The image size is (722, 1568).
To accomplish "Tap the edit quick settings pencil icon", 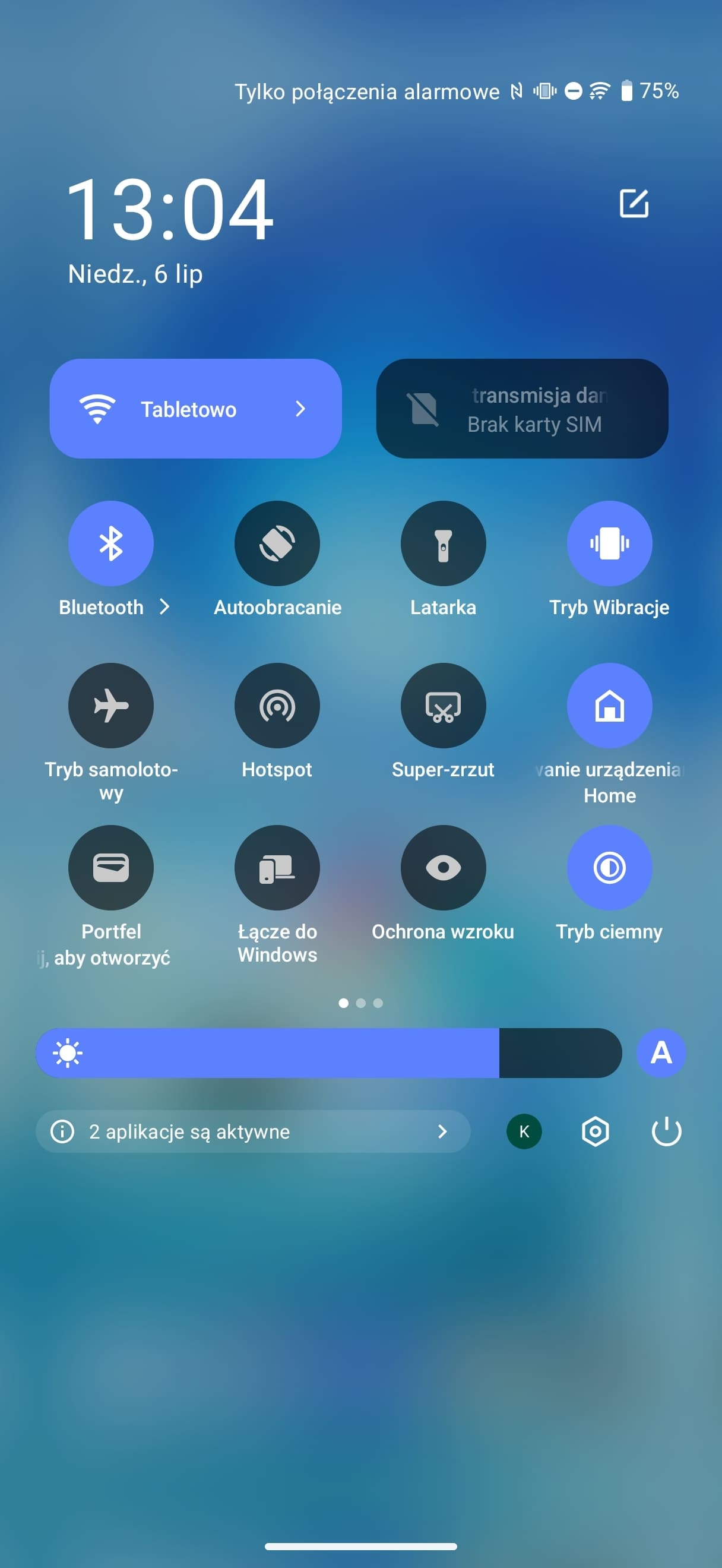I will coord(634,203).
